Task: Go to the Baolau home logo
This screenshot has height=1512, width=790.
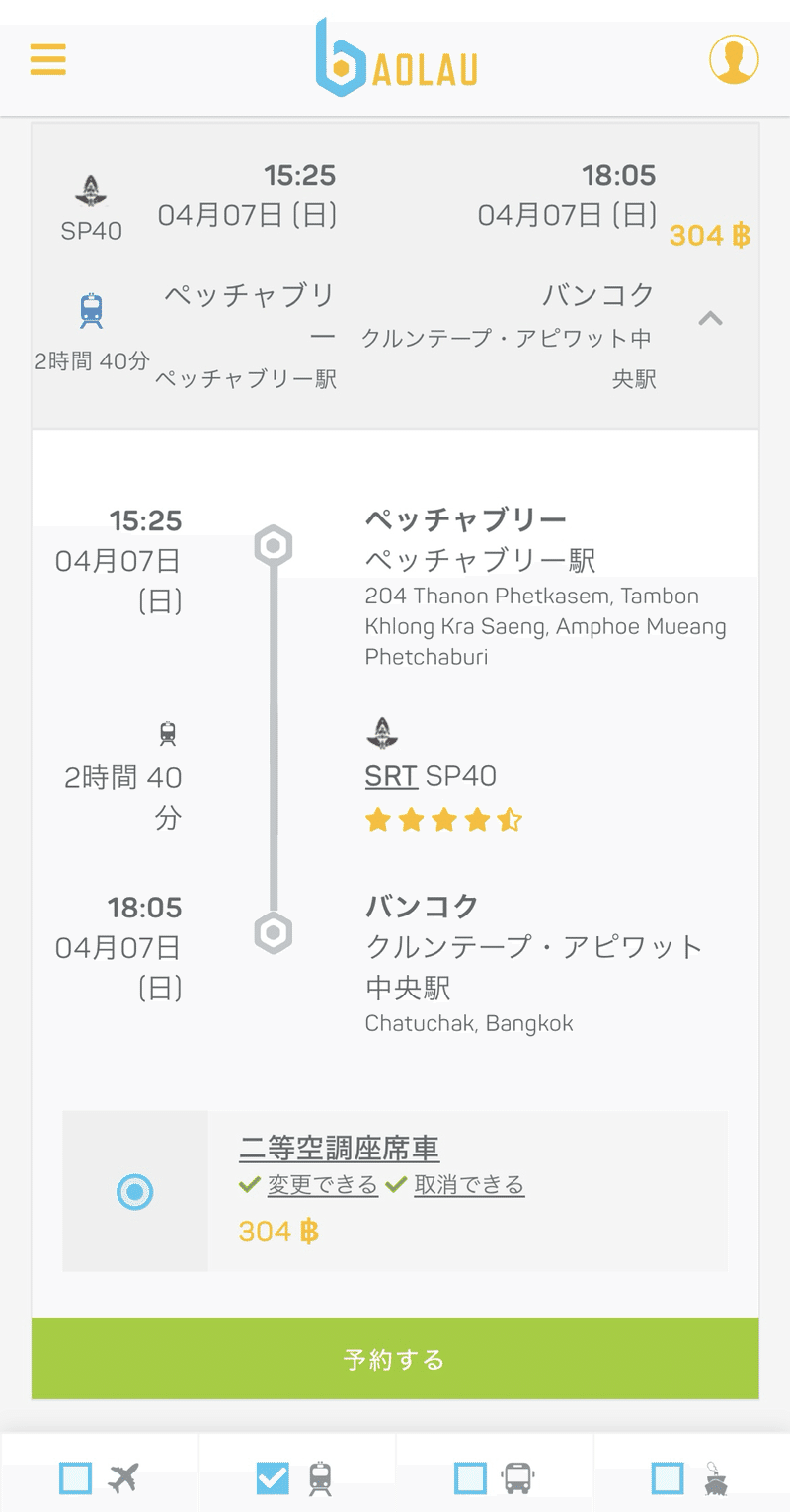Action: (x=396, y=58)
